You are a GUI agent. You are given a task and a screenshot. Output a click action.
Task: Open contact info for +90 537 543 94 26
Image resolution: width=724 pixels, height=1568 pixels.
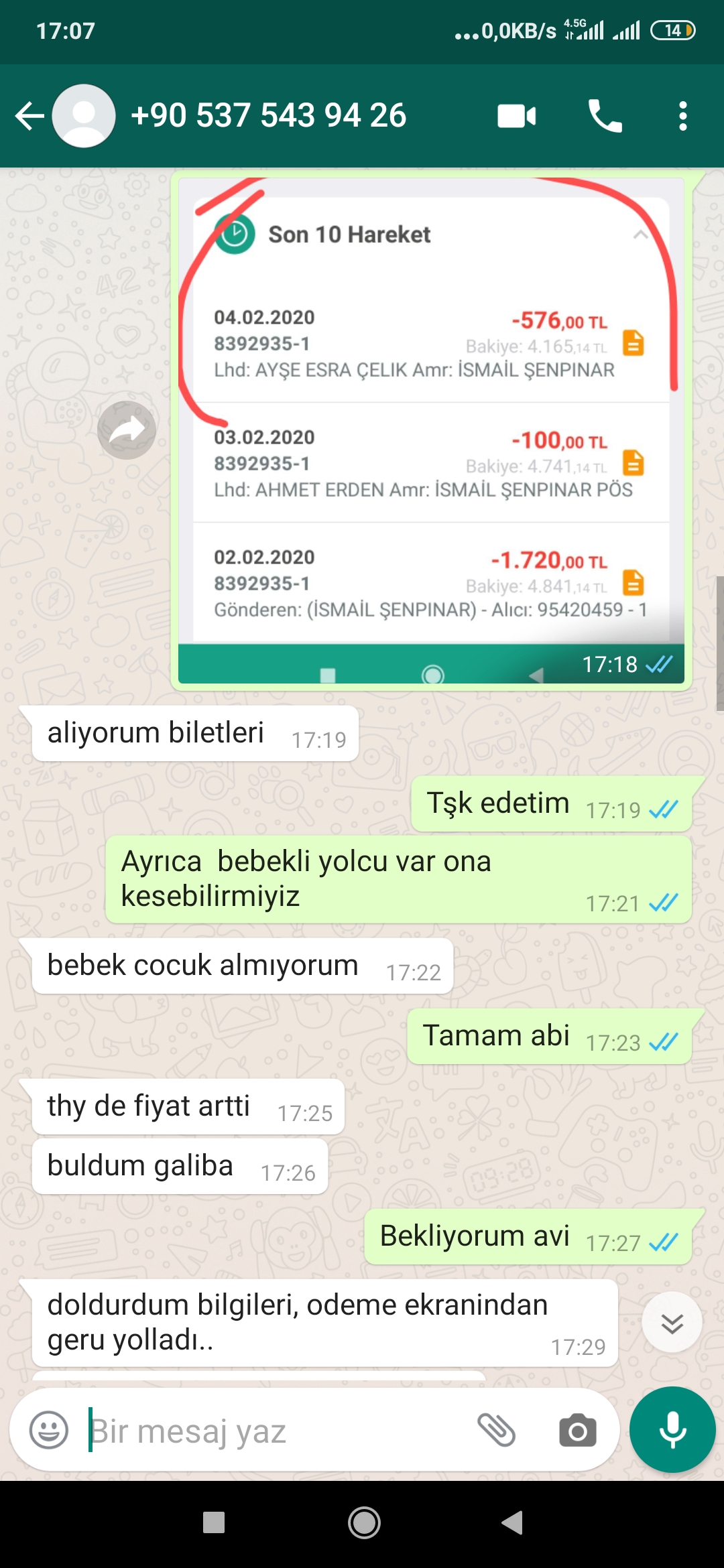(268, 115)
